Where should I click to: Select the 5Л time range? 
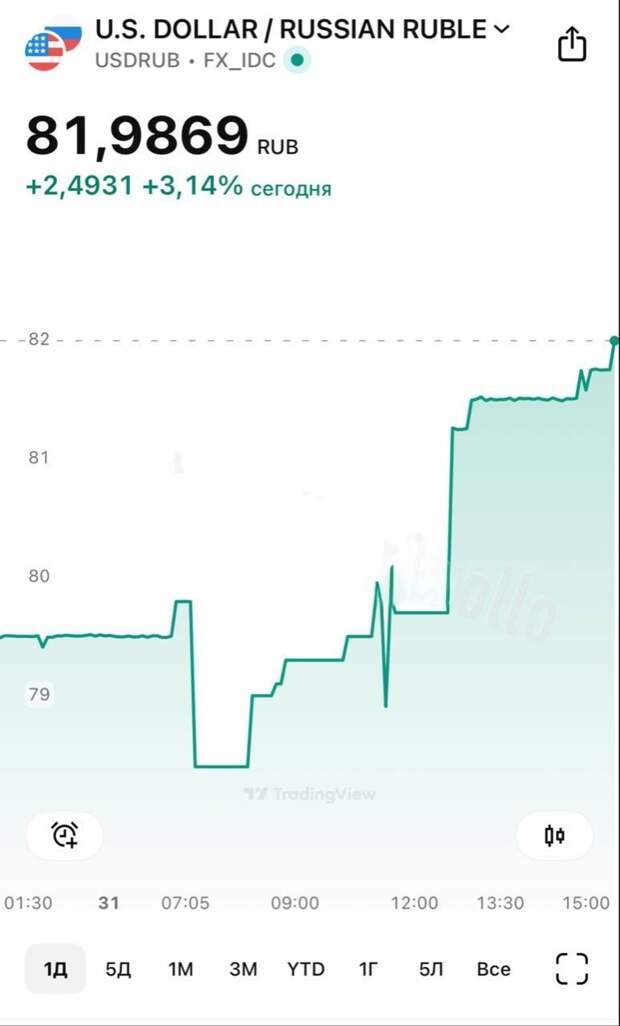point(431,969)
